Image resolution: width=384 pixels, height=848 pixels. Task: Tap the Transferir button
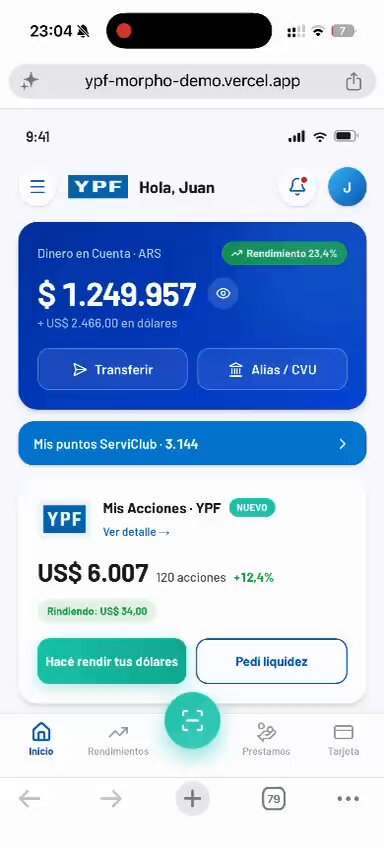click(x=112, y=369)
